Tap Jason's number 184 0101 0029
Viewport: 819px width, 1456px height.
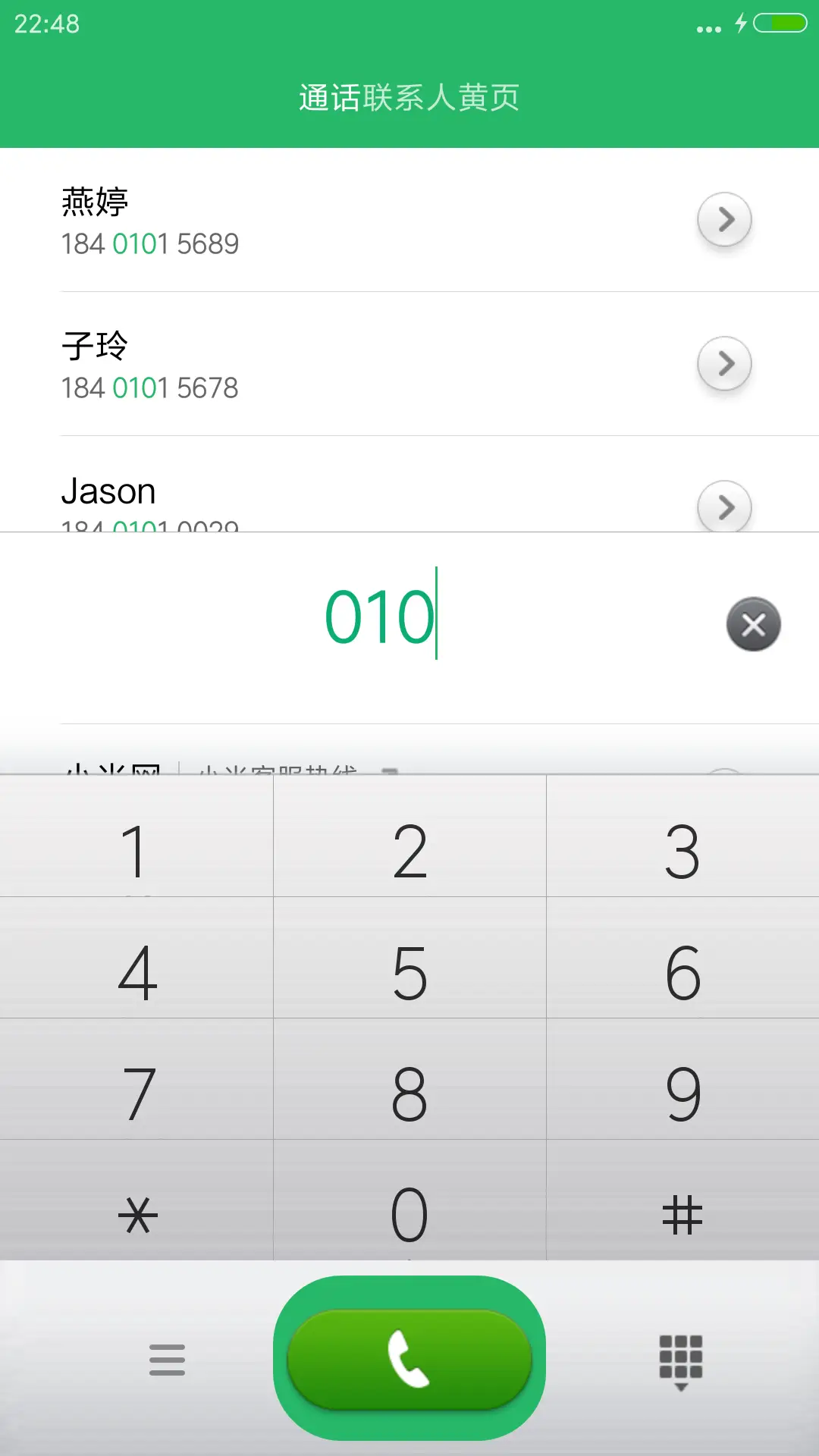151,526
